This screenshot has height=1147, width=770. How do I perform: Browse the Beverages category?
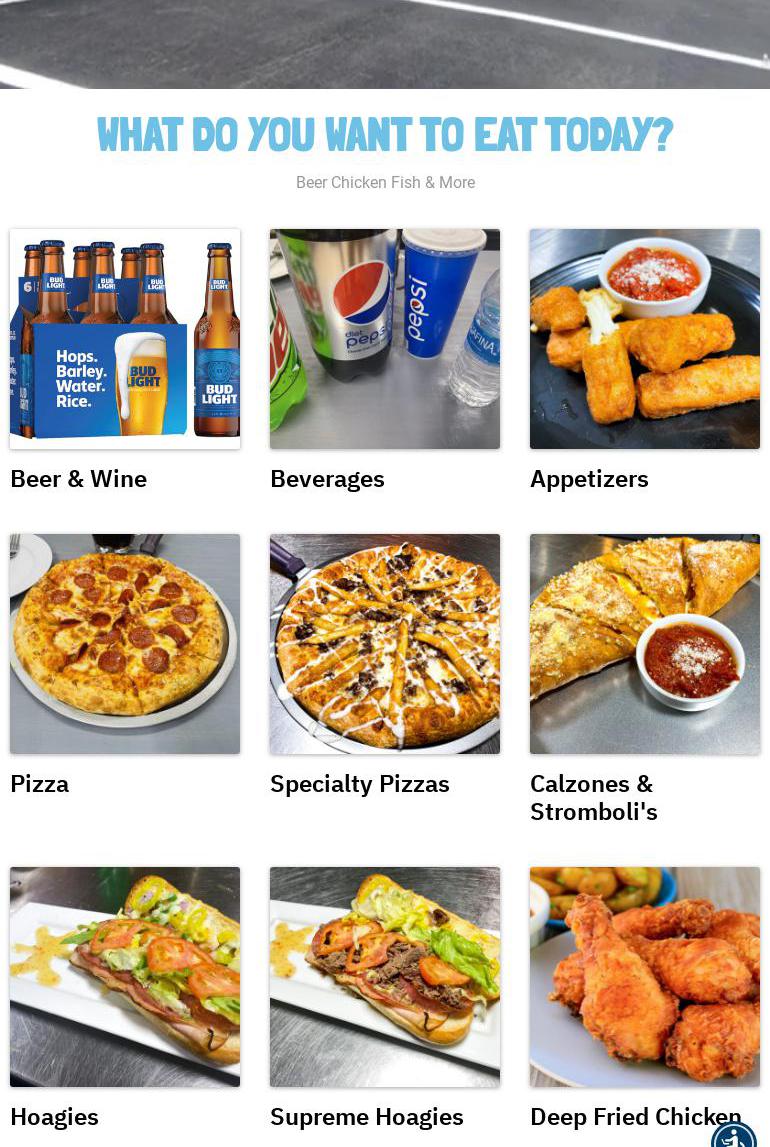coord(384,339)
